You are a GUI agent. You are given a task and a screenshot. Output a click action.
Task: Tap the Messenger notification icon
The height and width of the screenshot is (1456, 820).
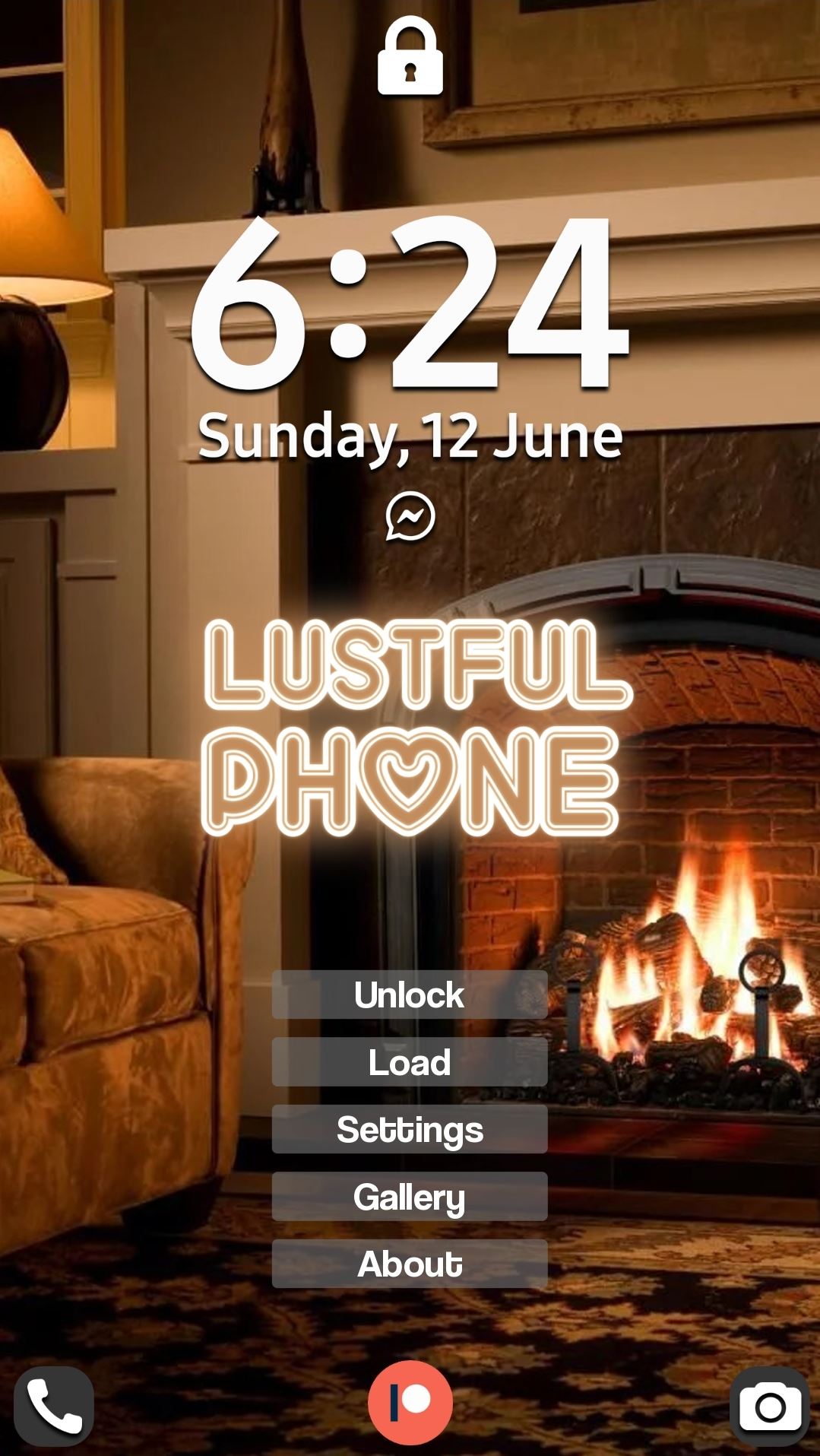coord(410,517)
